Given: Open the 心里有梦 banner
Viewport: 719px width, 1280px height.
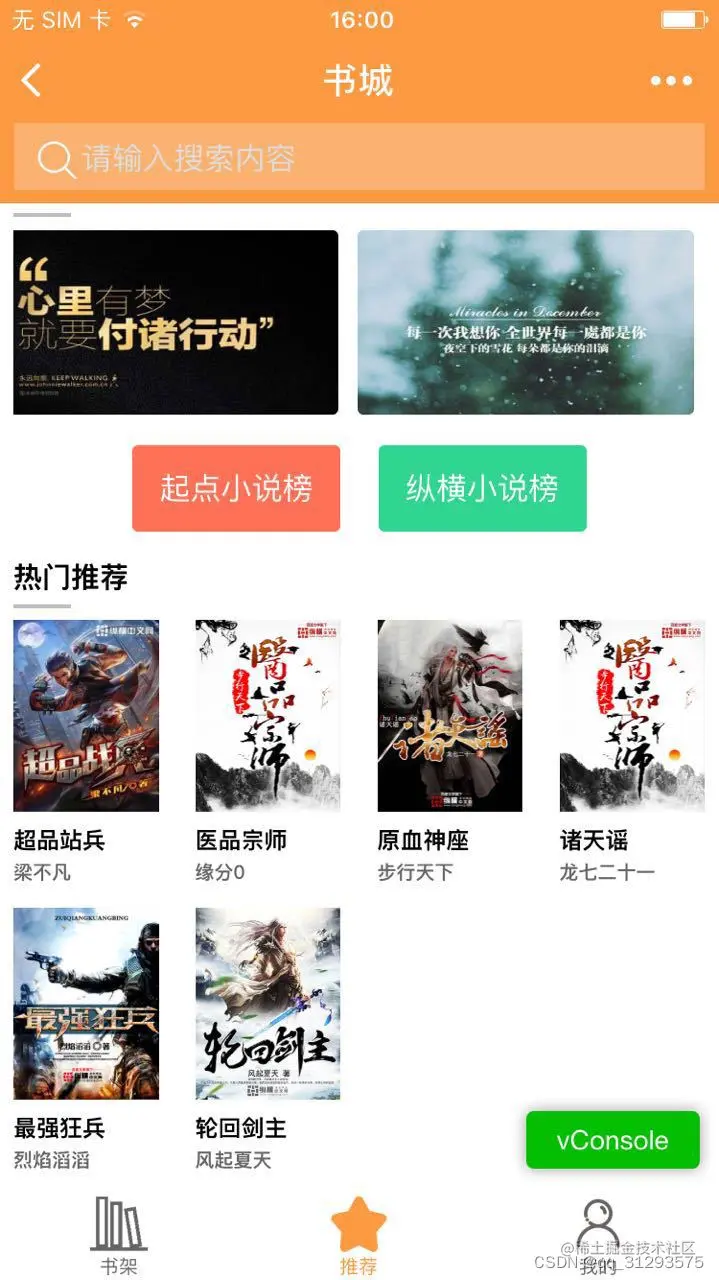Looking at the screenshot, I should [x=175, y=322].
